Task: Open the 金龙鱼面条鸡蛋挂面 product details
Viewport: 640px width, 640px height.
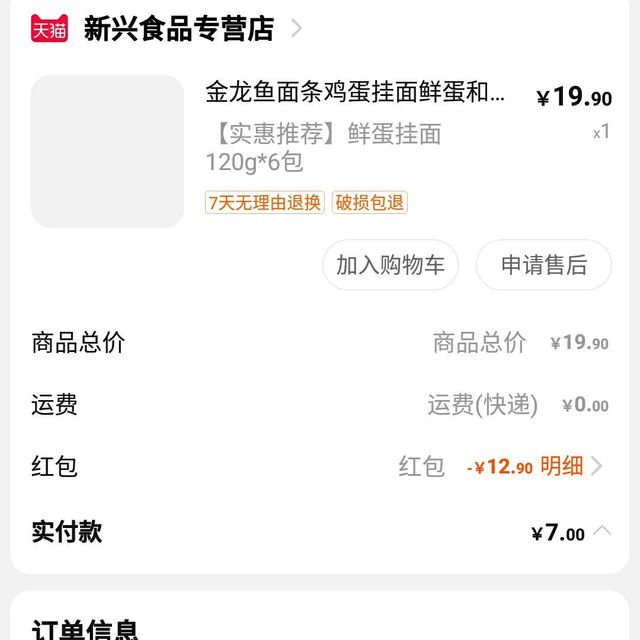Action: tap(355, 94)
